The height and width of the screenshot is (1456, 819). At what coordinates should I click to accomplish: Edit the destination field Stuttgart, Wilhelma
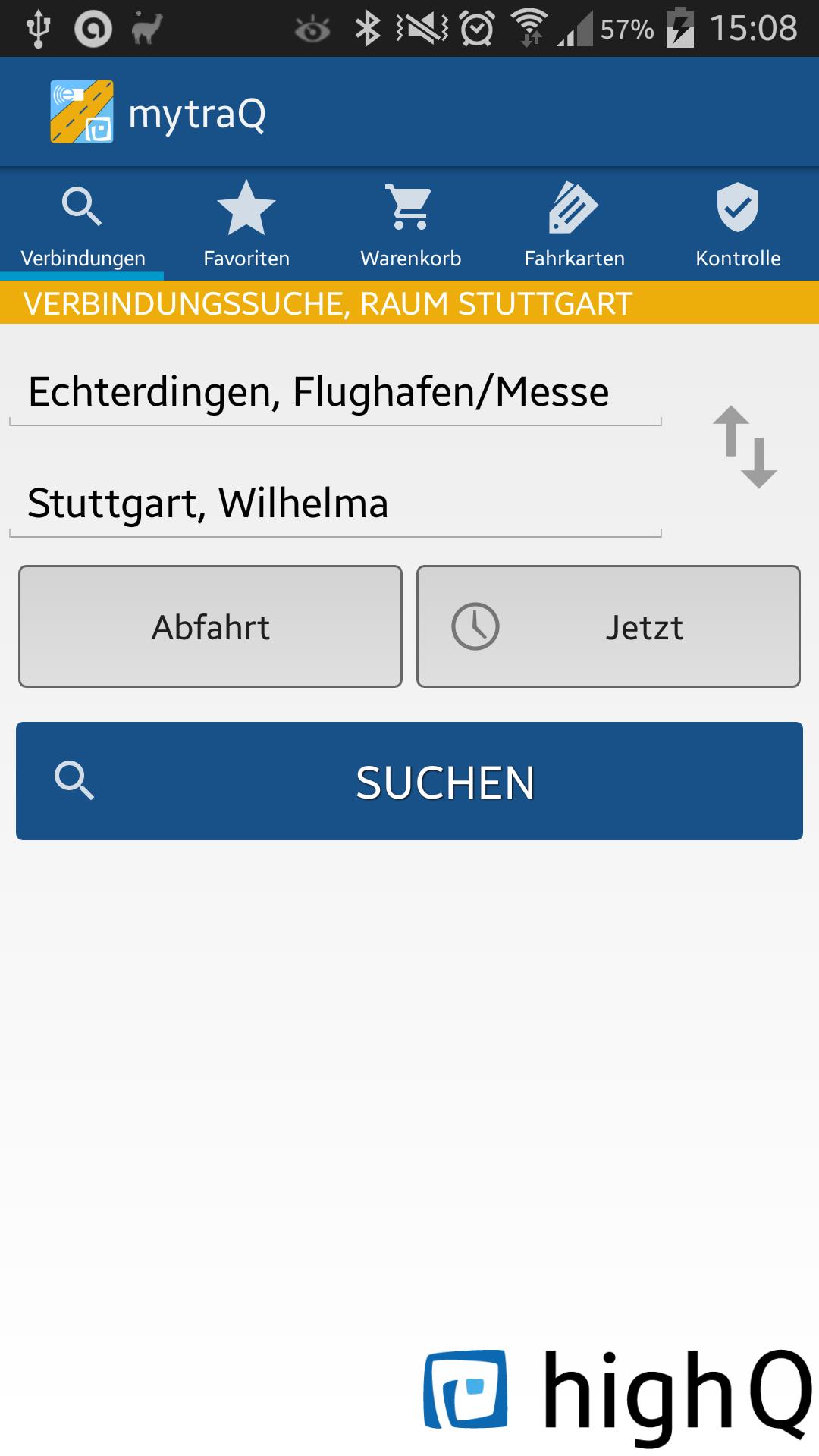tap(334, 504)
